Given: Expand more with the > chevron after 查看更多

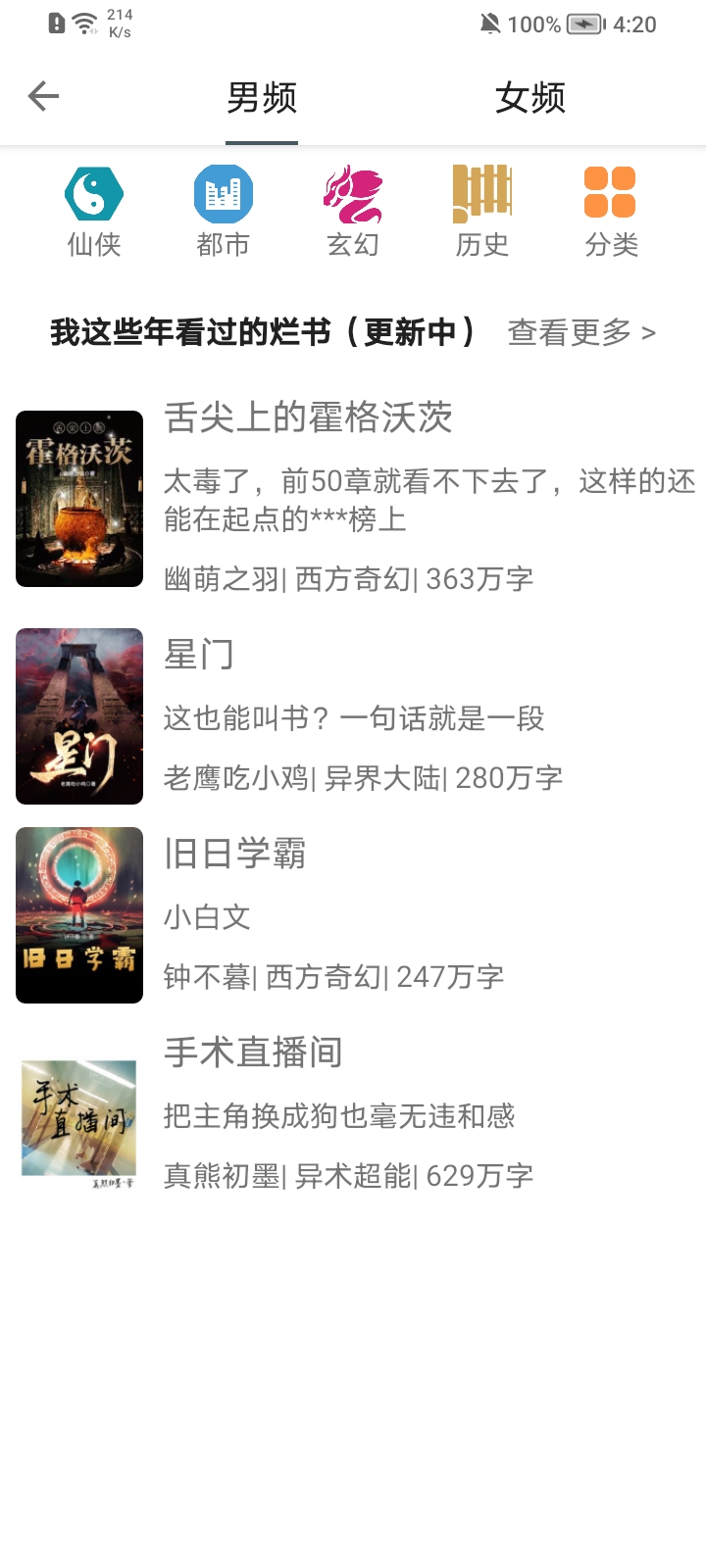Looking at the screenshot, I should click(x=646, y=332).
